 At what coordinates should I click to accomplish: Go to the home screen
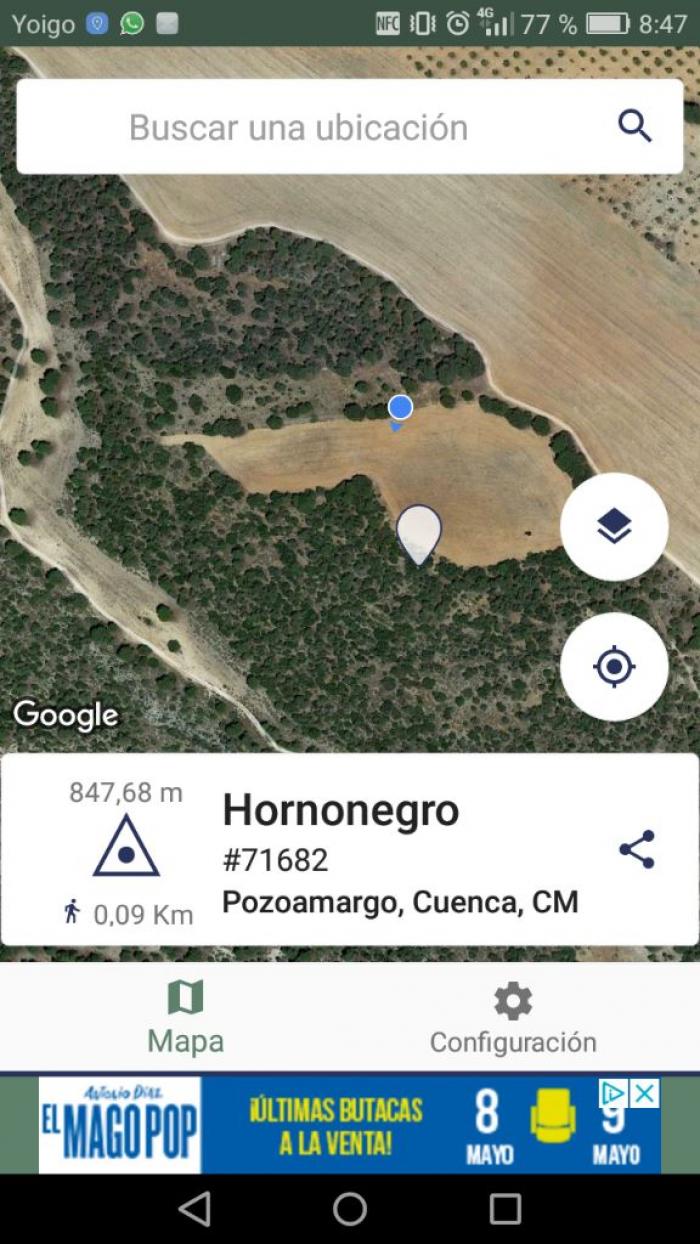(x=350, y=1209)
